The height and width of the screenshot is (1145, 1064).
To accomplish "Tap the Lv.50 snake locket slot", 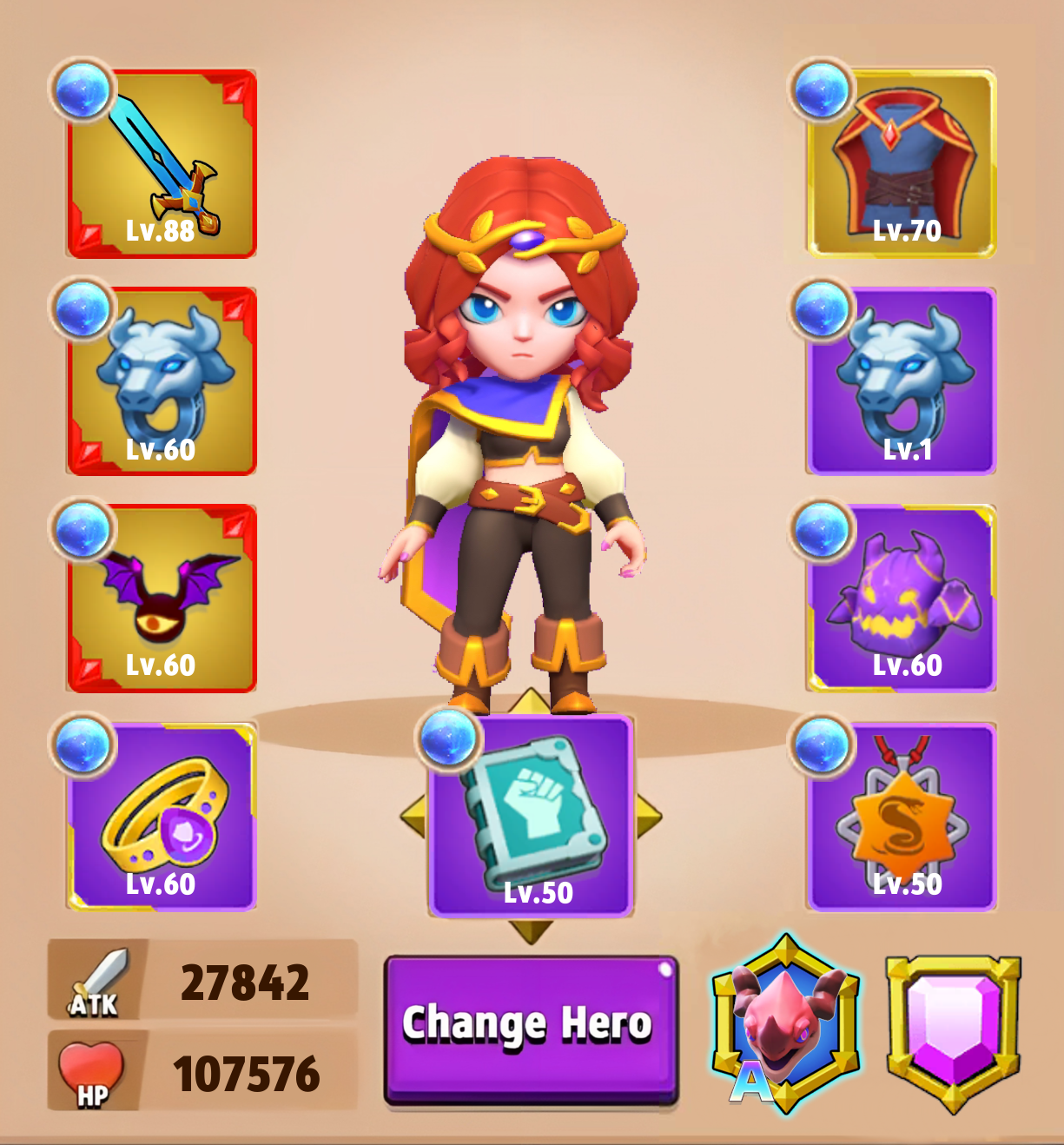I will coord(902,817).
